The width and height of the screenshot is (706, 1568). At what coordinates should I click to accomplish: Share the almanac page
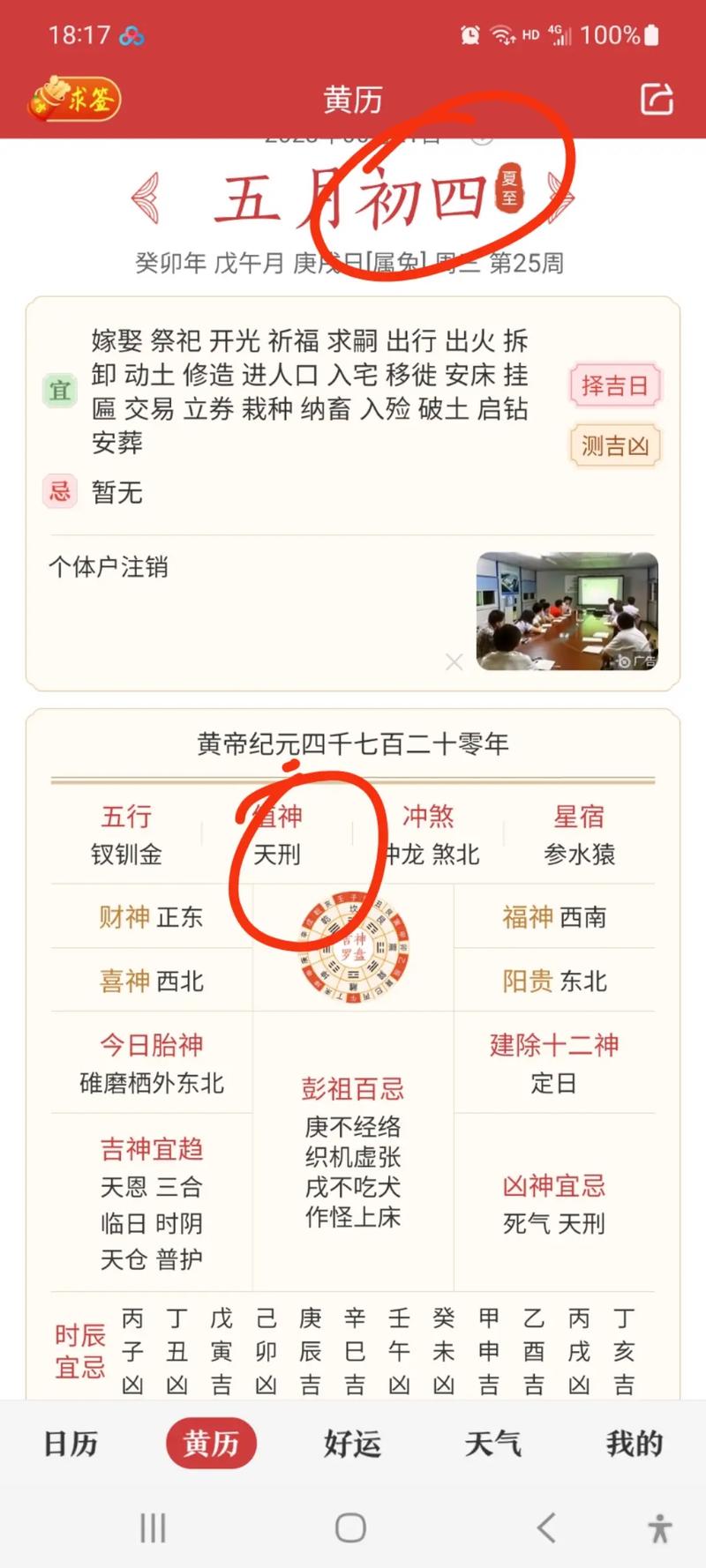pos(657,99)
